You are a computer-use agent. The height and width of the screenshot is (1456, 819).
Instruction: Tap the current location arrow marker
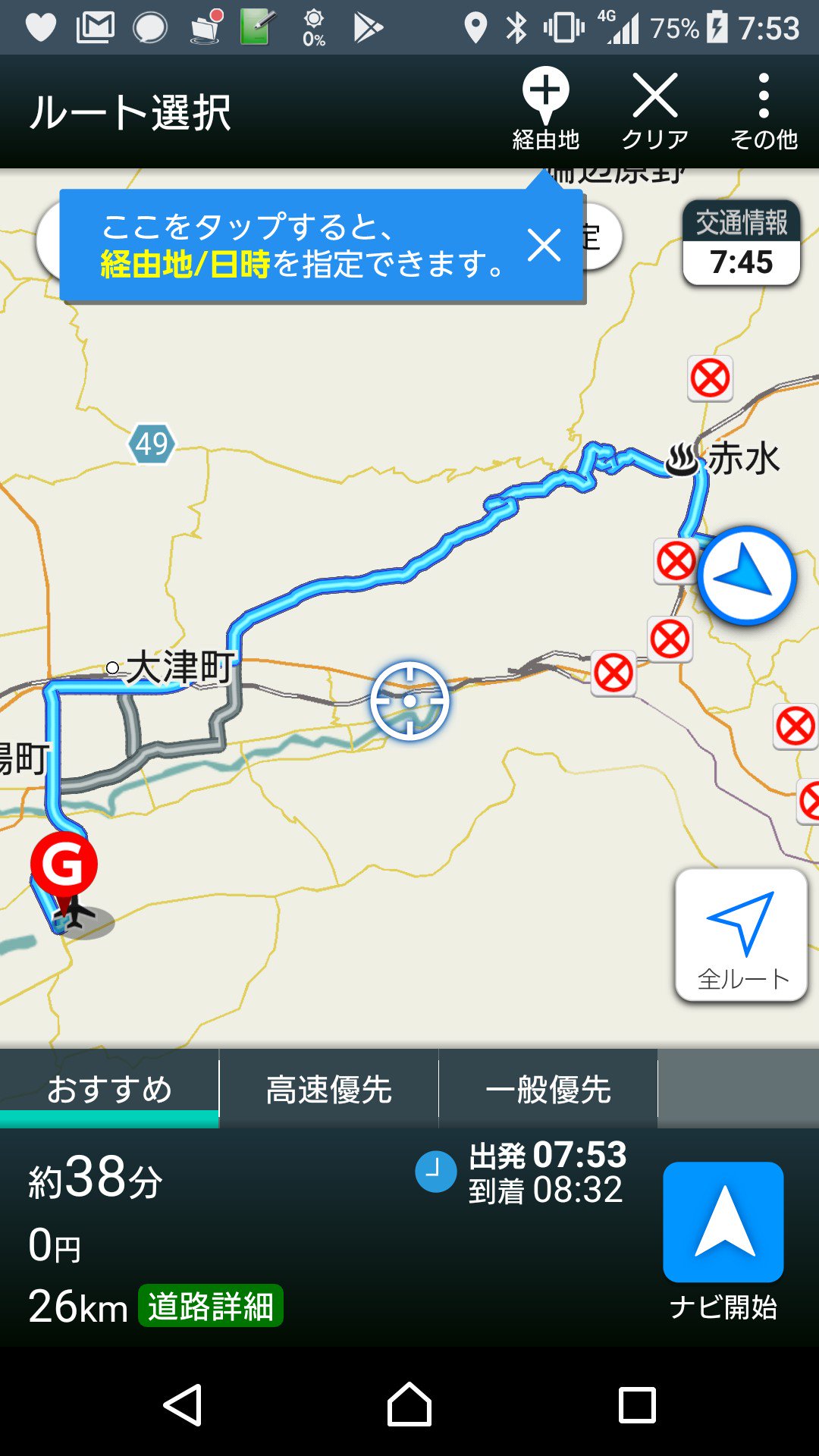tap(746, 576)
